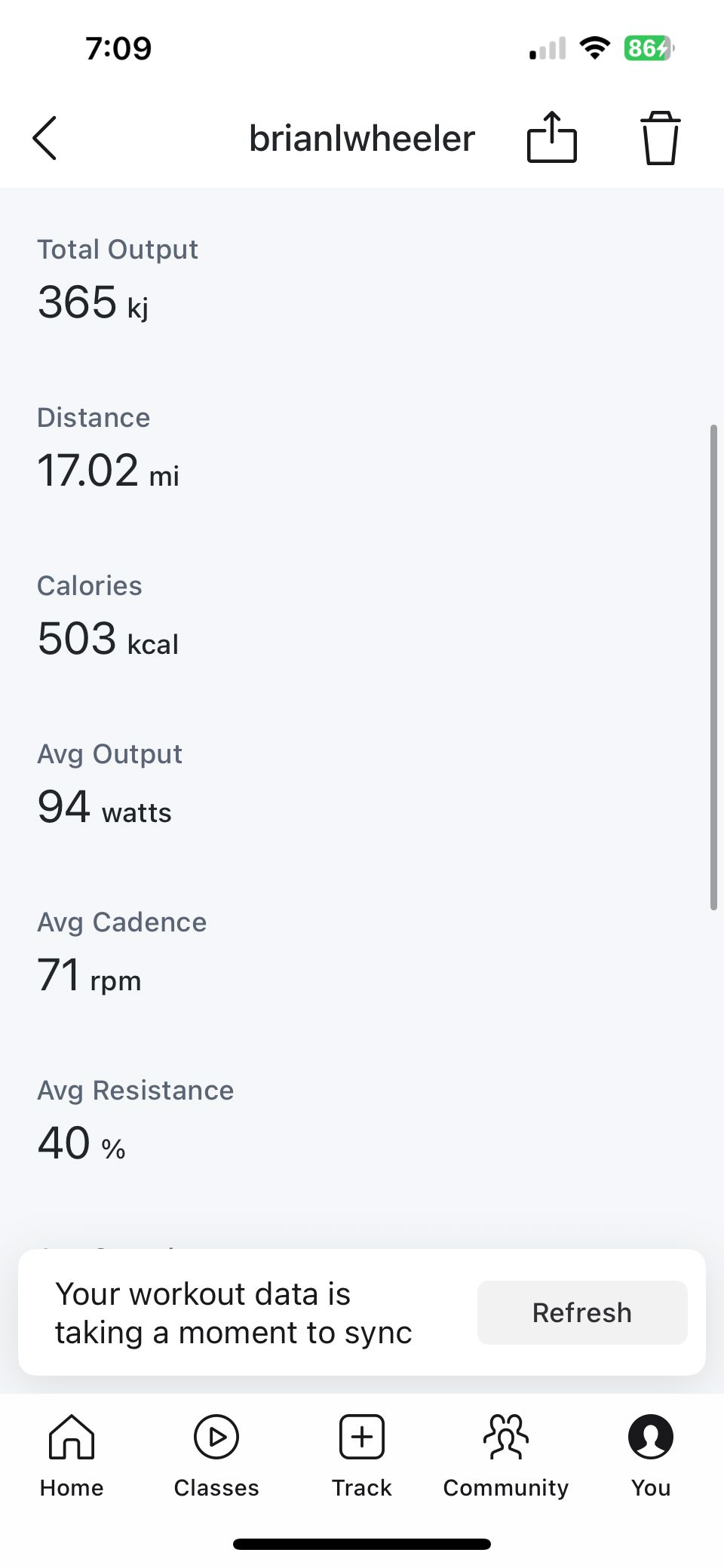Open the Classes tab

(x=216, y=1456)
